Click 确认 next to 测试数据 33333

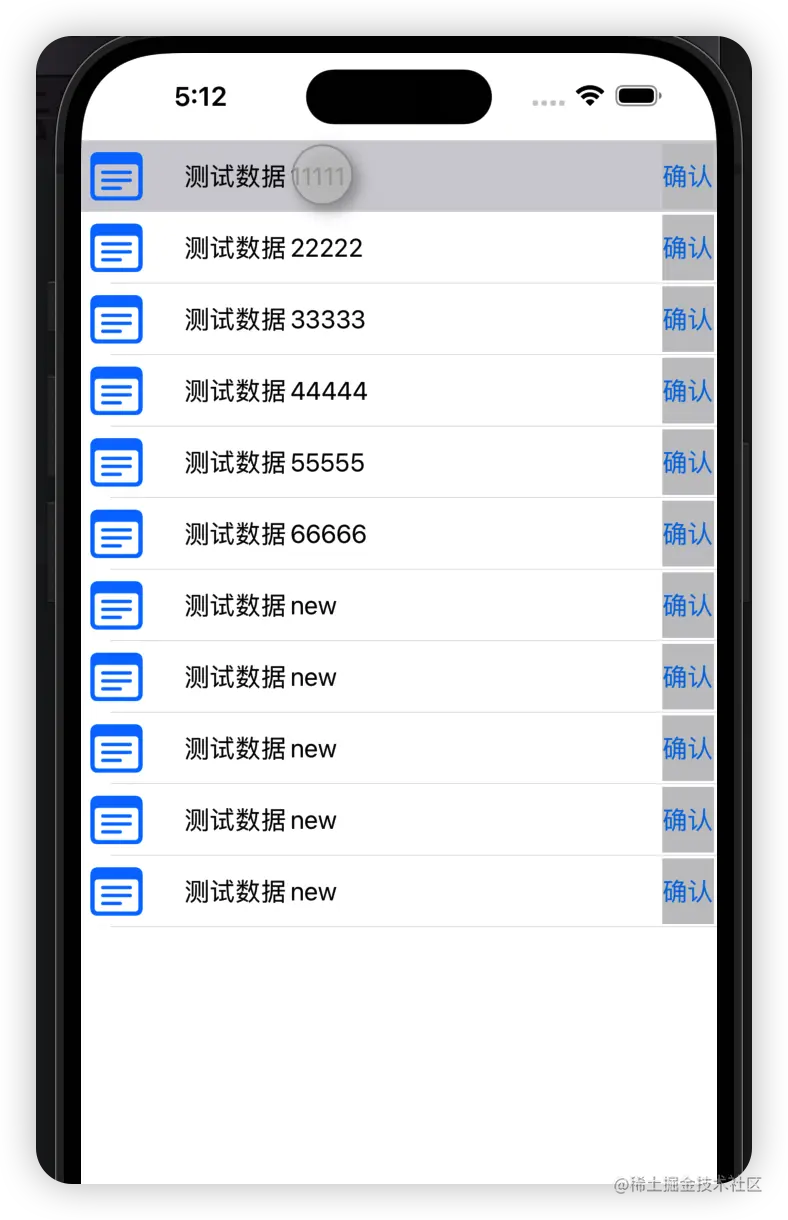(x=688, y=320)
